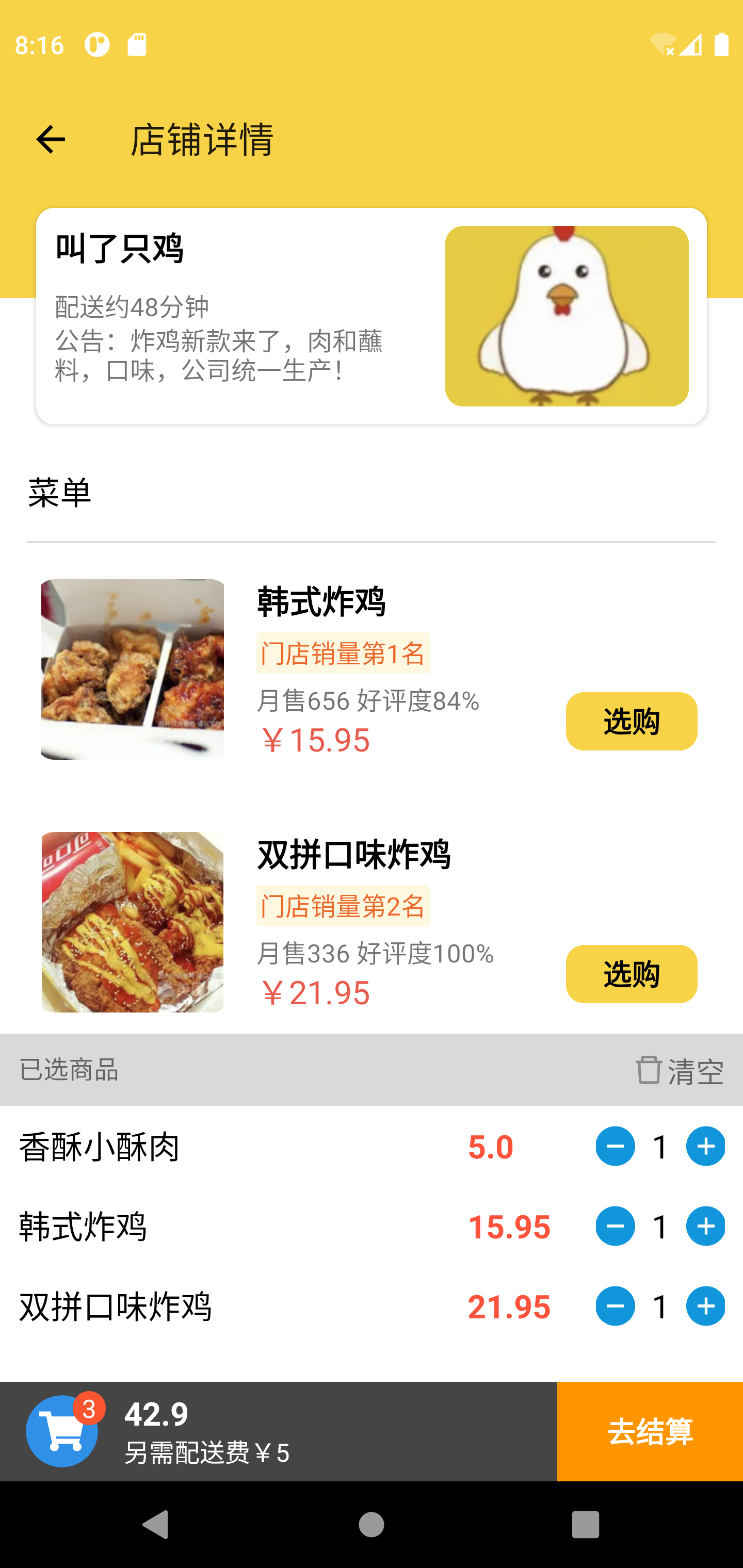Screen dimensions: 743x1568
Task: Click the plus icon for 香酥小酥肉
Action: [705, 1145]
